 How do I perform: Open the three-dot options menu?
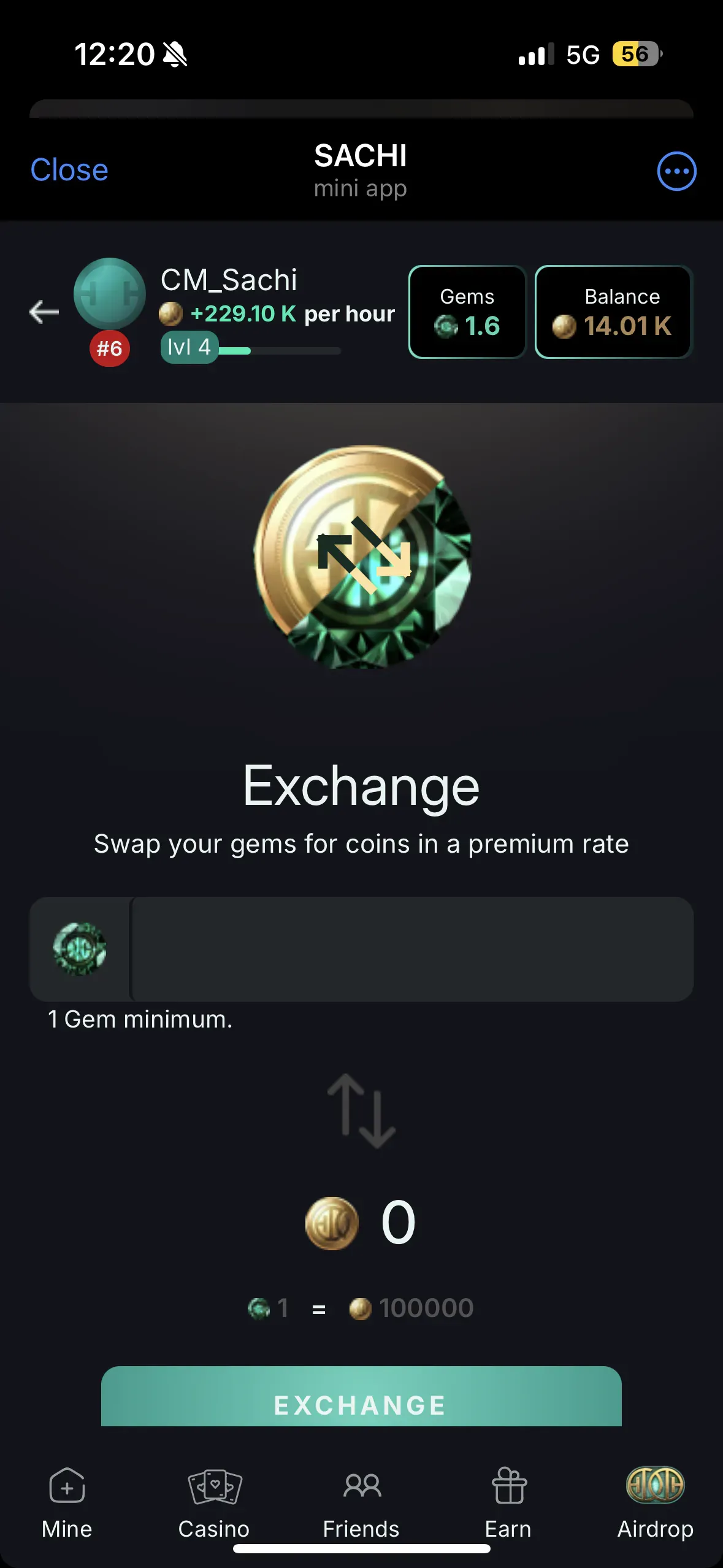(x=676, y=171)
